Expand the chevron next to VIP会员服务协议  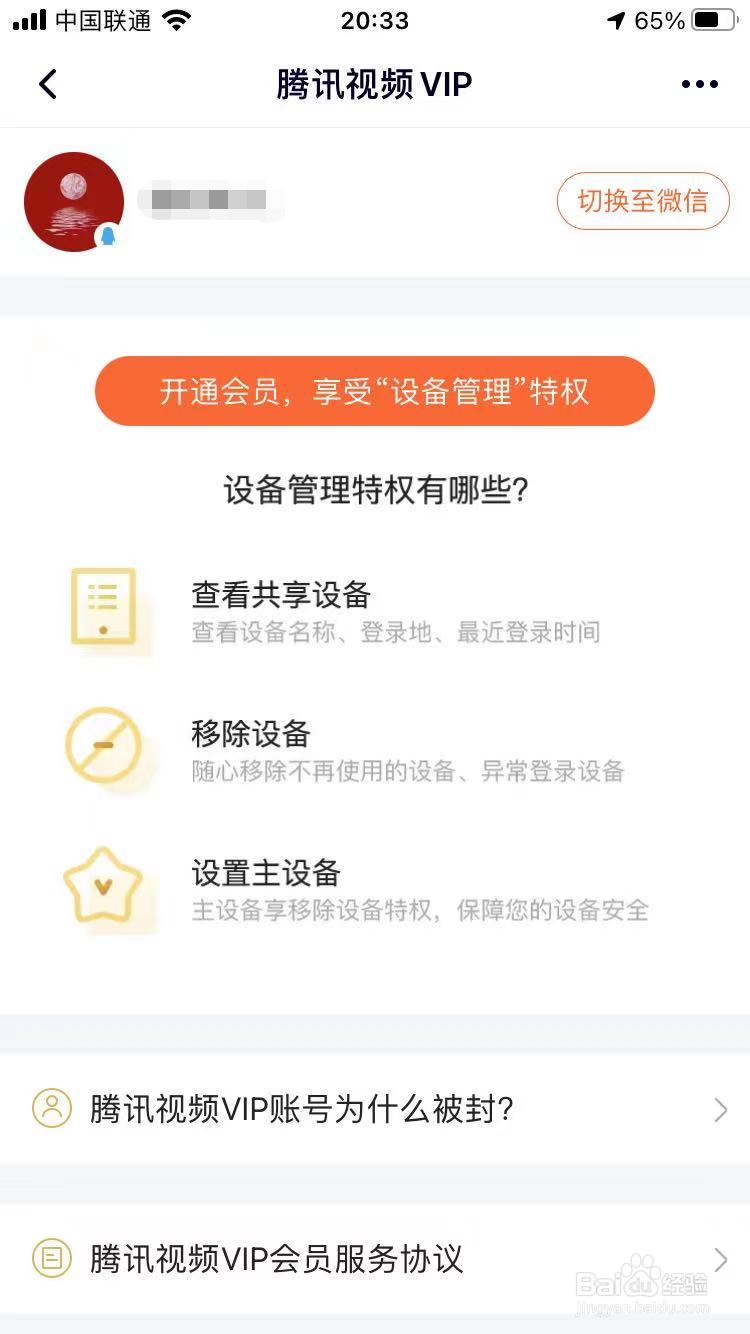click(x=722, y=1260)
